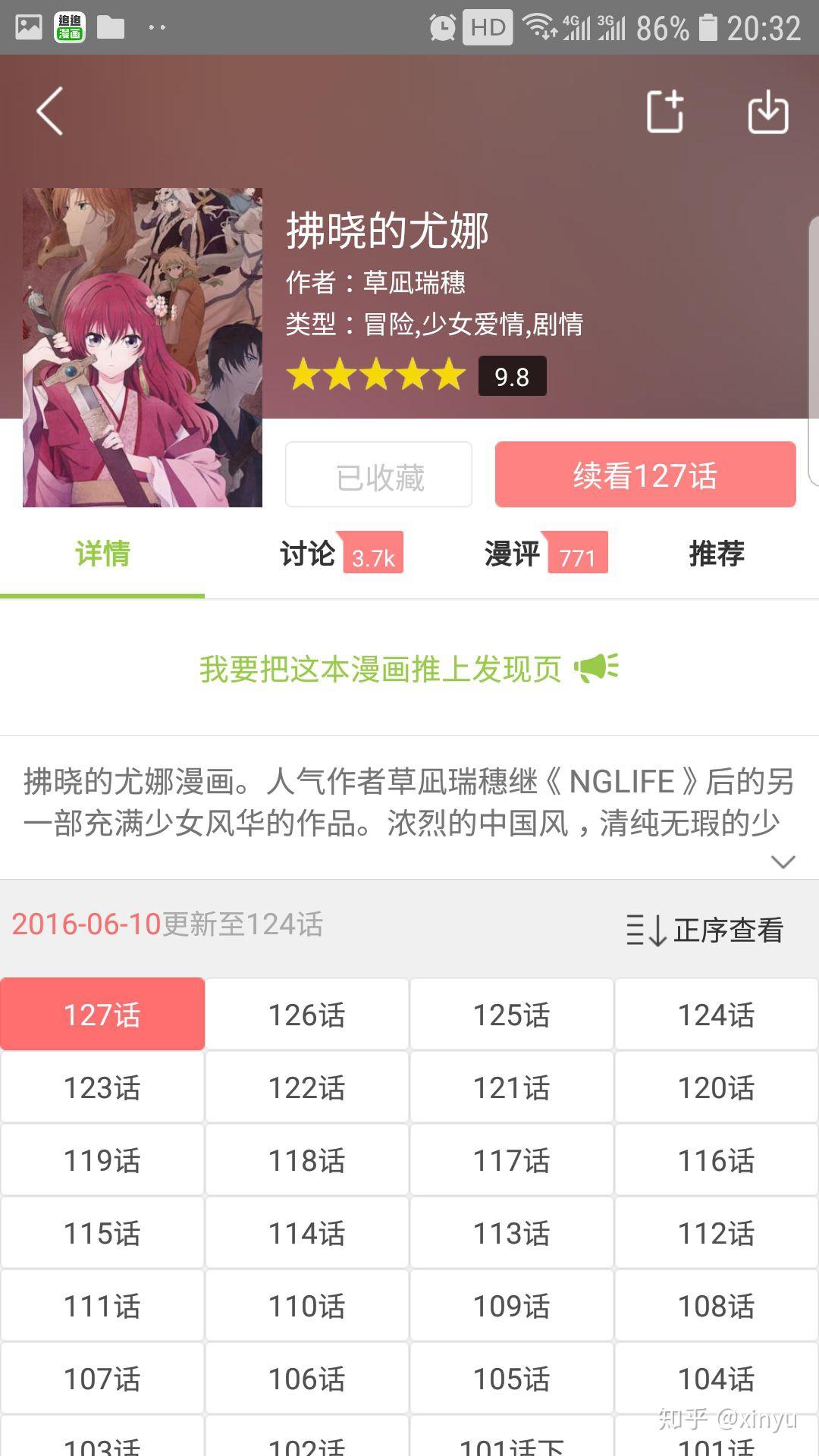819x1456 pixels.
Task: Choose chapter 118话
Action: (307, 1160)
